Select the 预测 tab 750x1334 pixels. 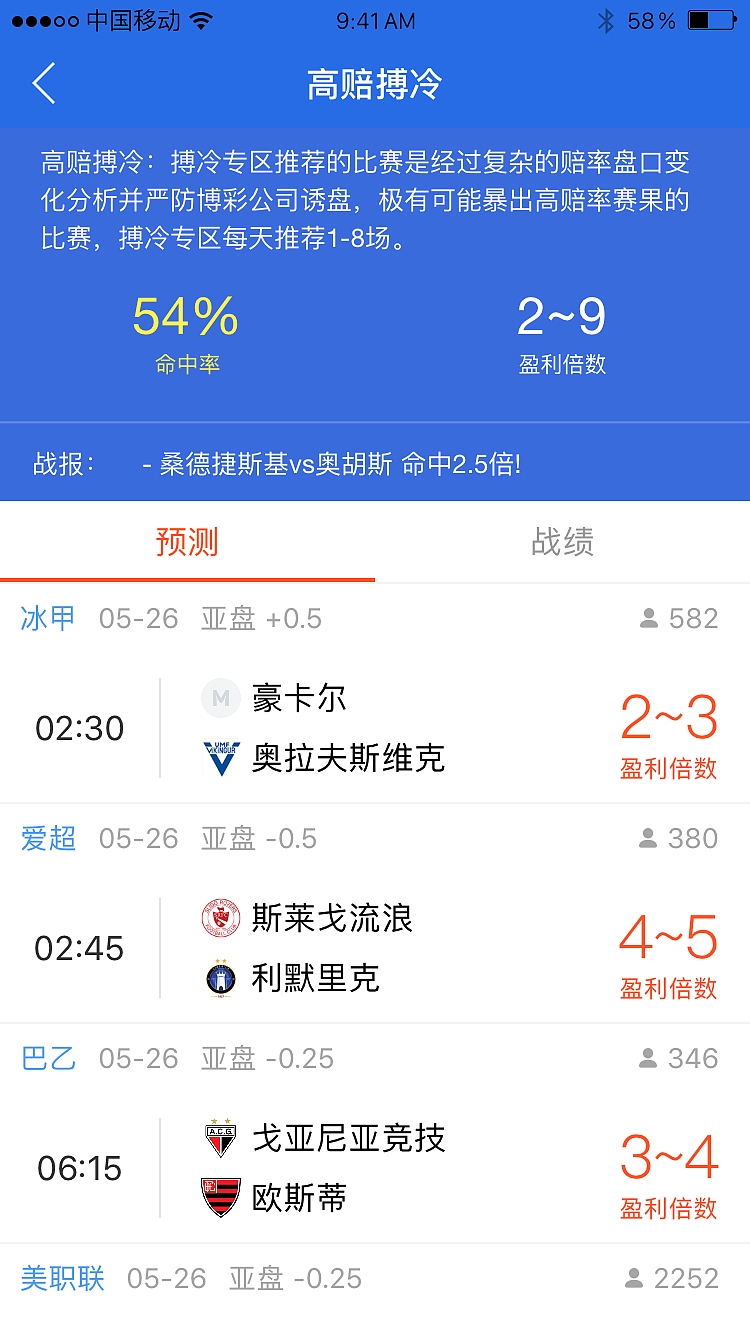point(187,542)
